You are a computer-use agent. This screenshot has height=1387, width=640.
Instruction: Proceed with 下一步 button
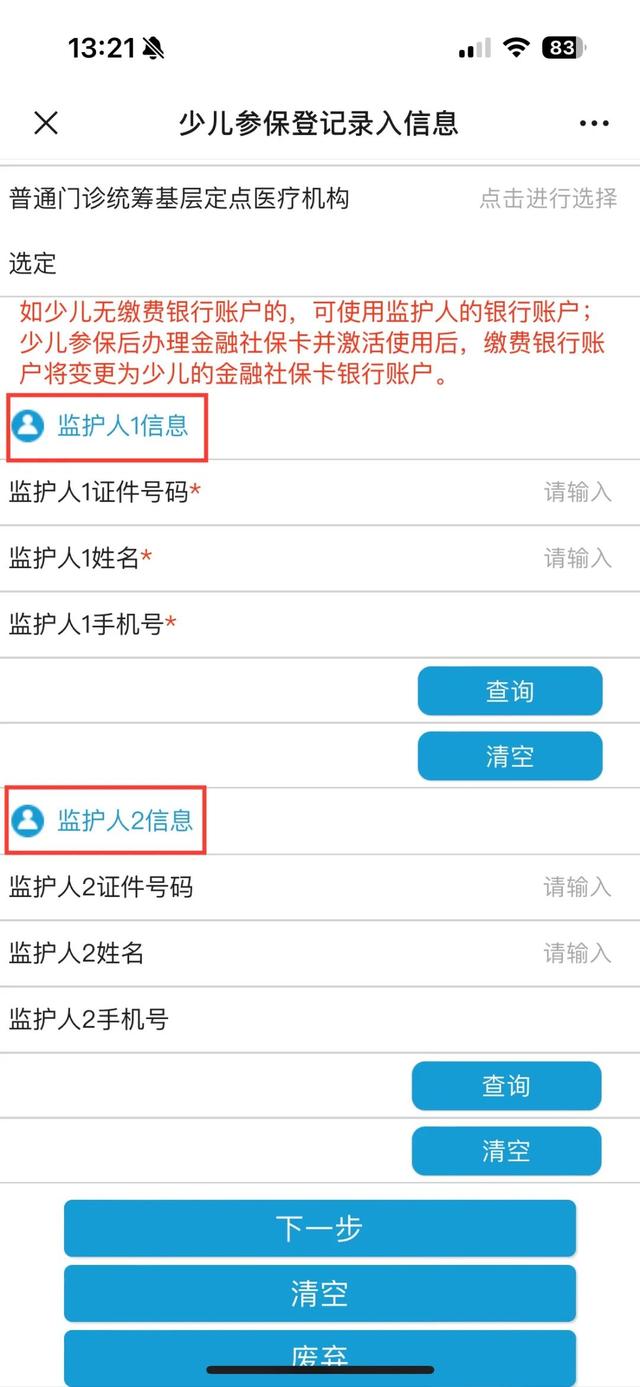coord(320,1228)
